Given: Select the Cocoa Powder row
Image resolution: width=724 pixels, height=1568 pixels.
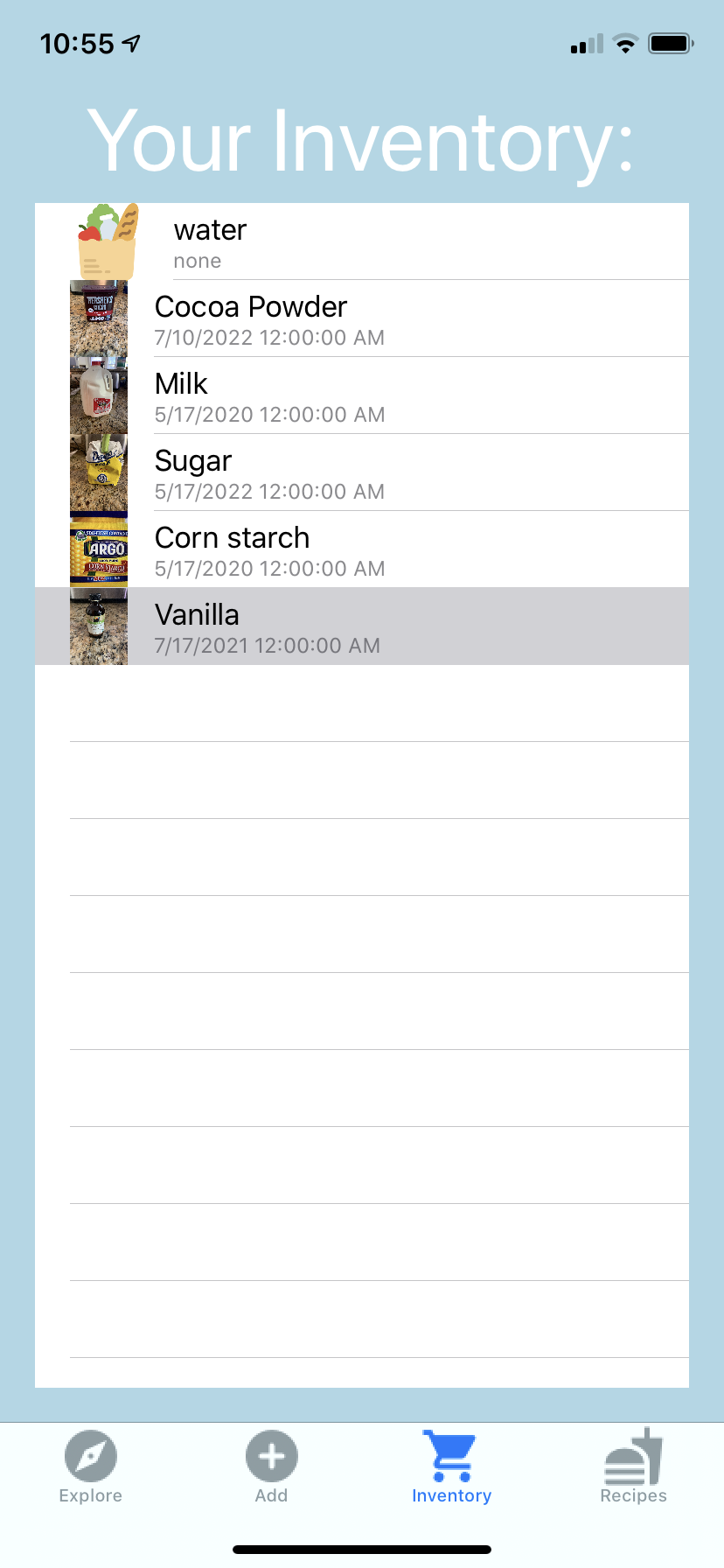Looking at the screenshot, I should [x=362, y=319].
